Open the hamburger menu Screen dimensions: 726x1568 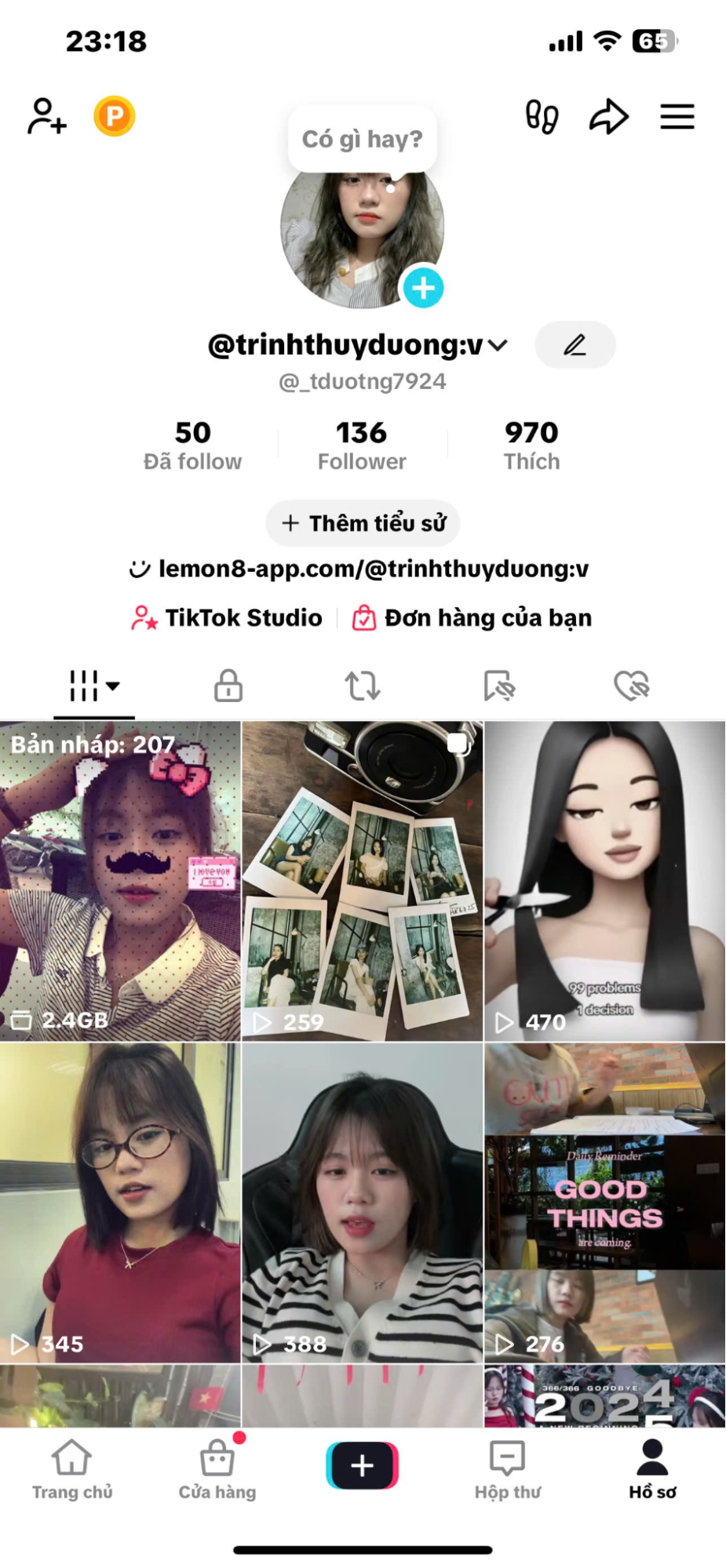point(677,117)
